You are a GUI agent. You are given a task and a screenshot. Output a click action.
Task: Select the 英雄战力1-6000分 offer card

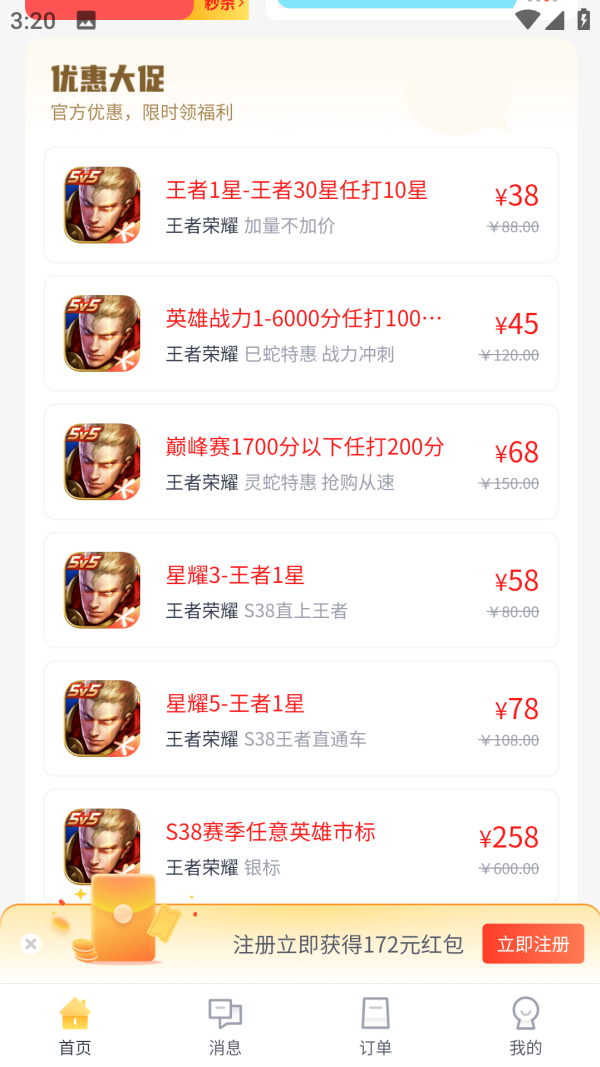(300, 333)
